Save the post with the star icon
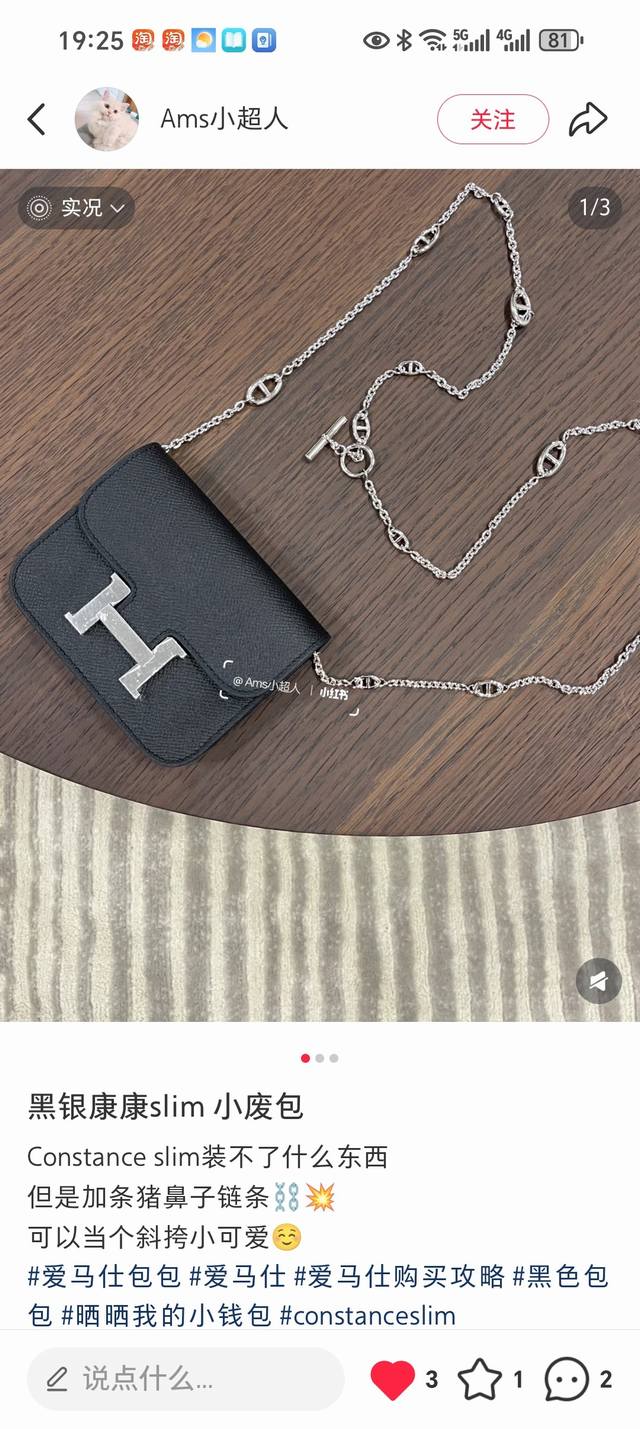 [x=479, y=1380]
